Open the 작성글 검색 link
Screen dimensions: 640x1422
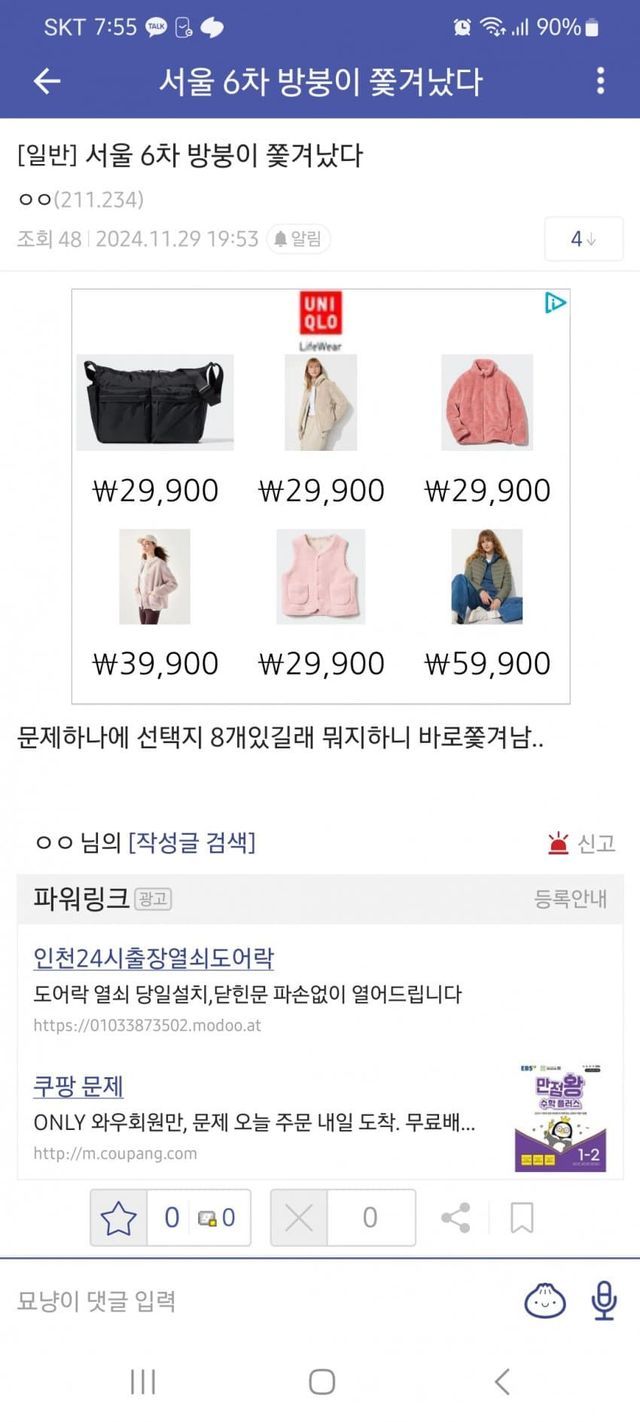(192, 843)
